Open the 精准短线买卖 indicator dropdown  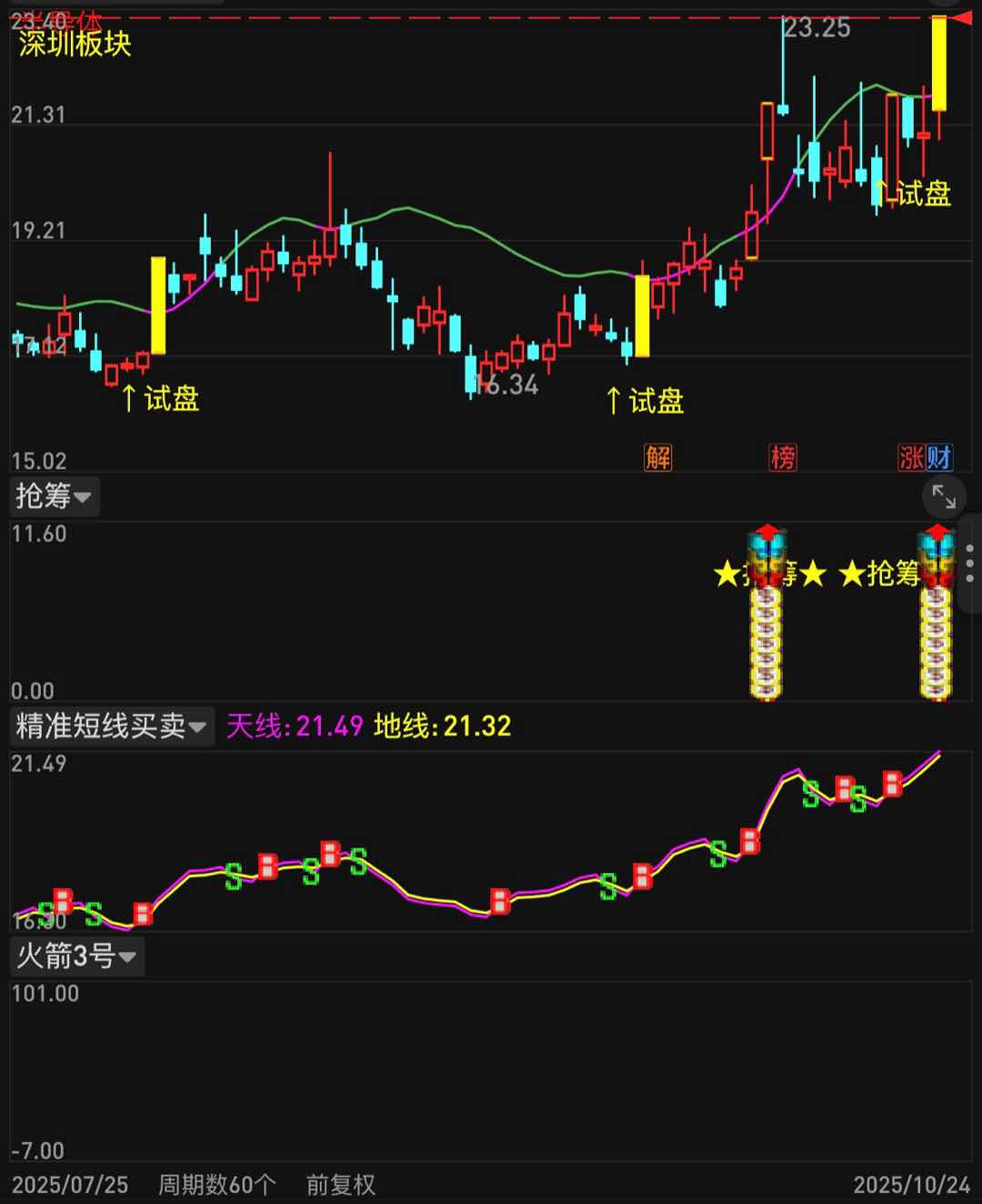111,727
